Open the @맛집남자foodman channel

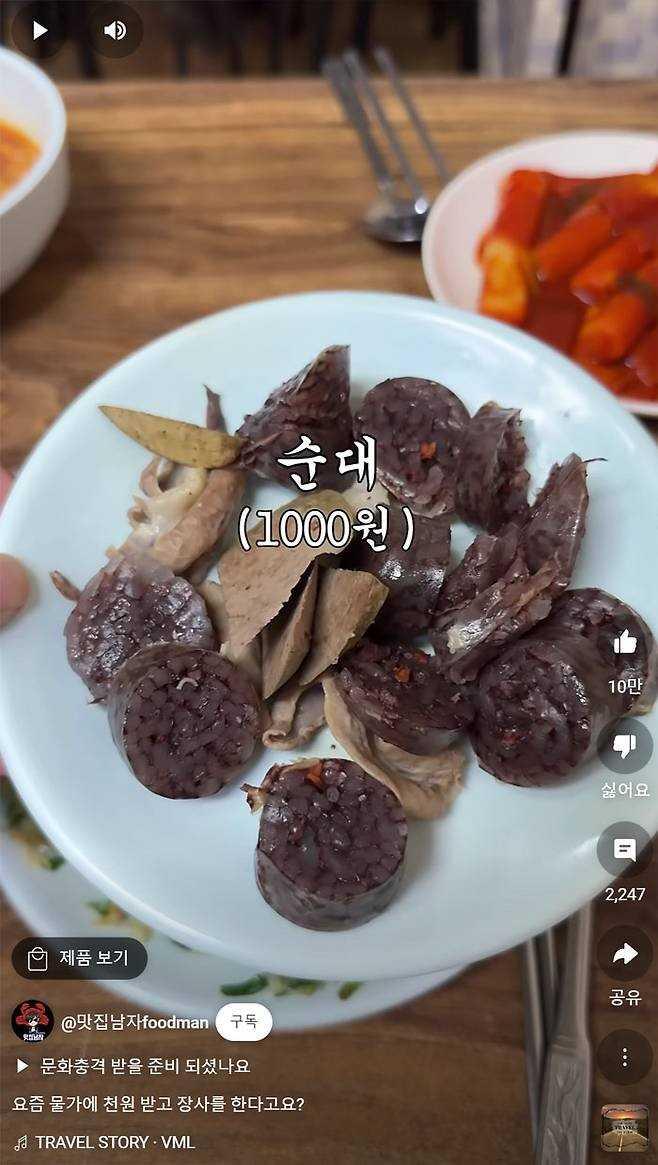pyautogui.click(x=134, y=1022)
